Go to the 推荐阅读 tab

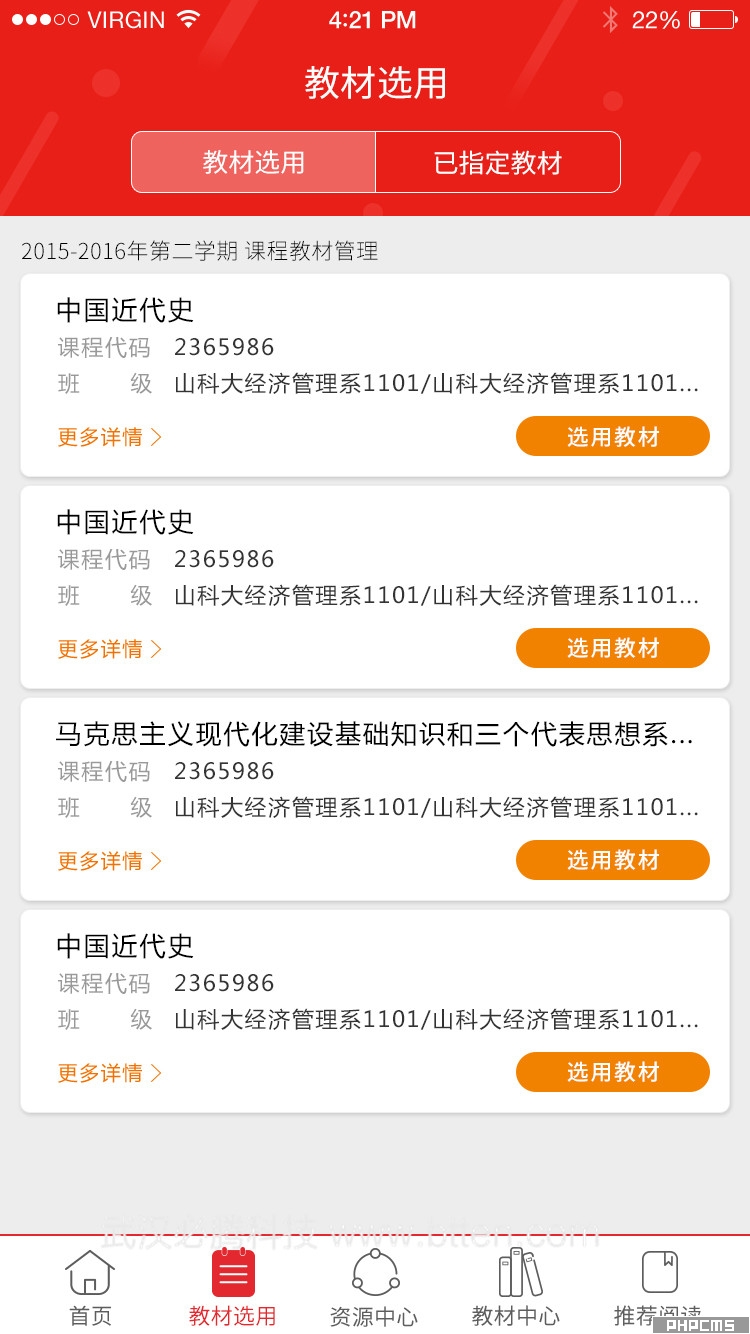tap(659, 1288)
